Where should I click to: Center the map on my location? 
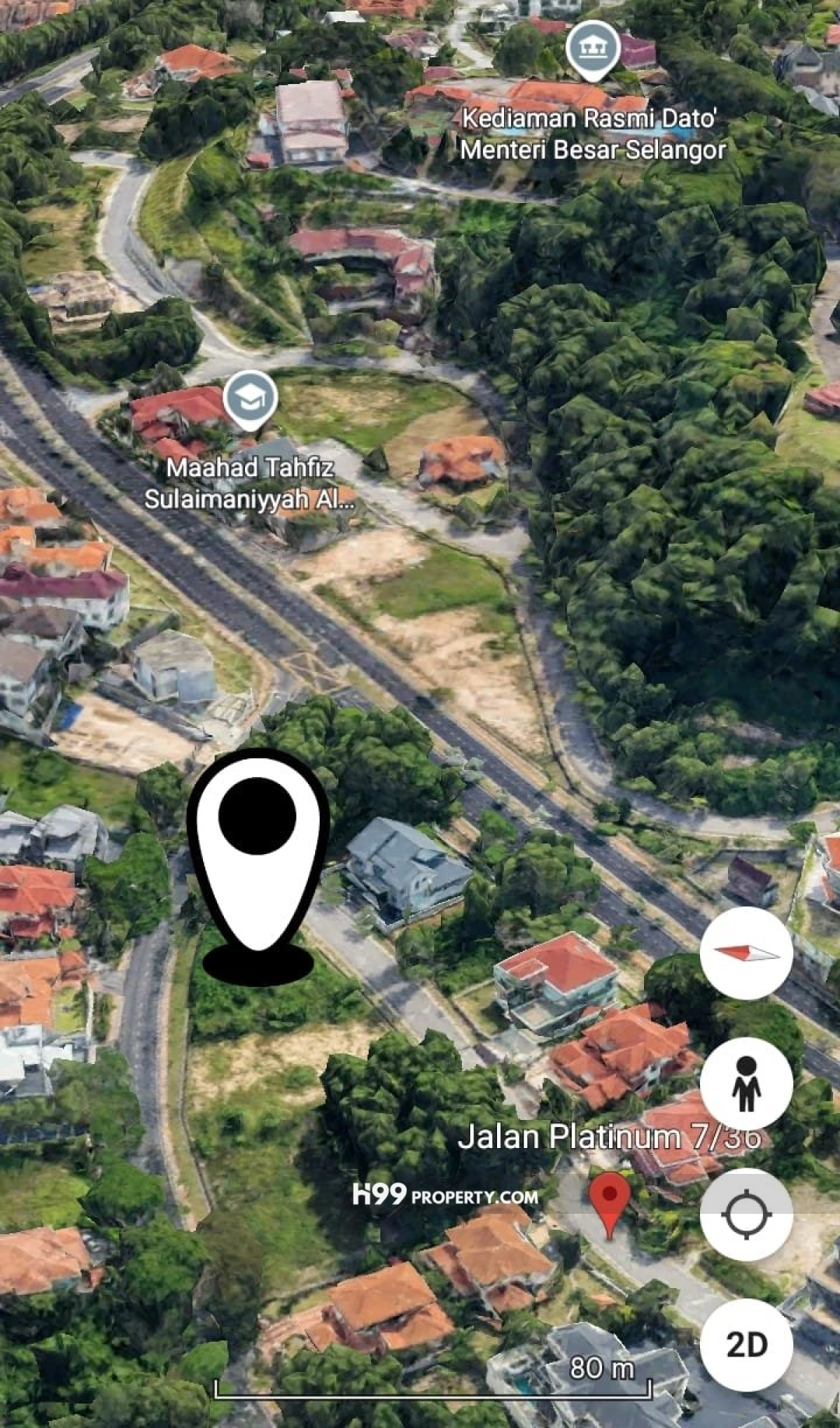(746, 1214)
